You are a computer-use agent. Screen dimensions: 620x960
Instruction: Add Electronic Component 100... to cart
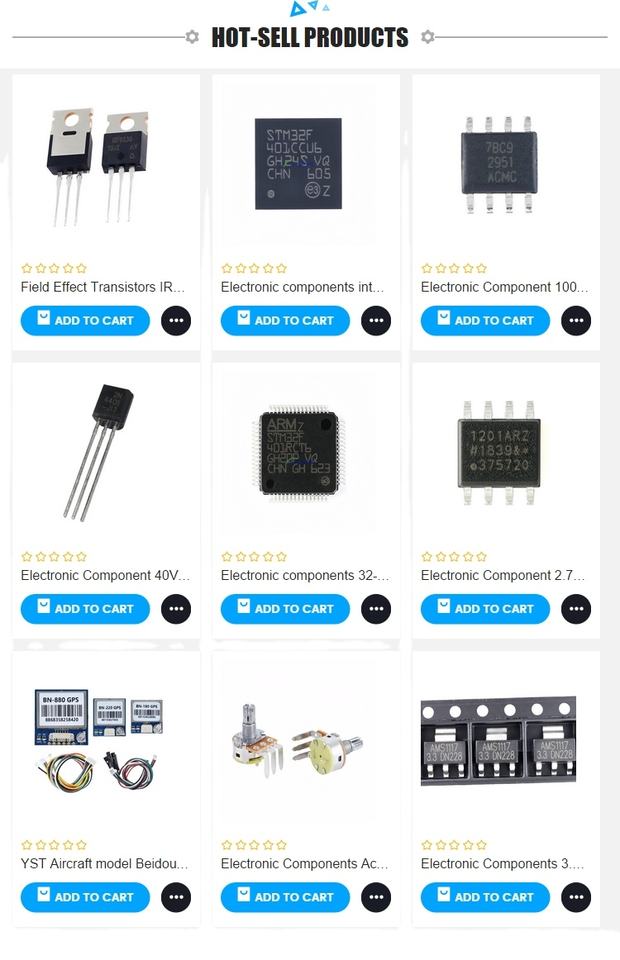[x=485, y=320]
